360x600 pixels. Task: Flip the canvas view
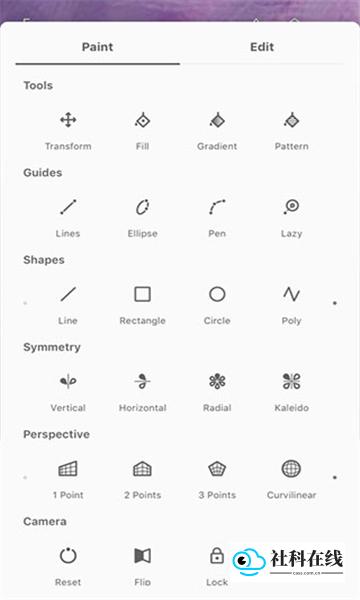(x=142, y=566)
